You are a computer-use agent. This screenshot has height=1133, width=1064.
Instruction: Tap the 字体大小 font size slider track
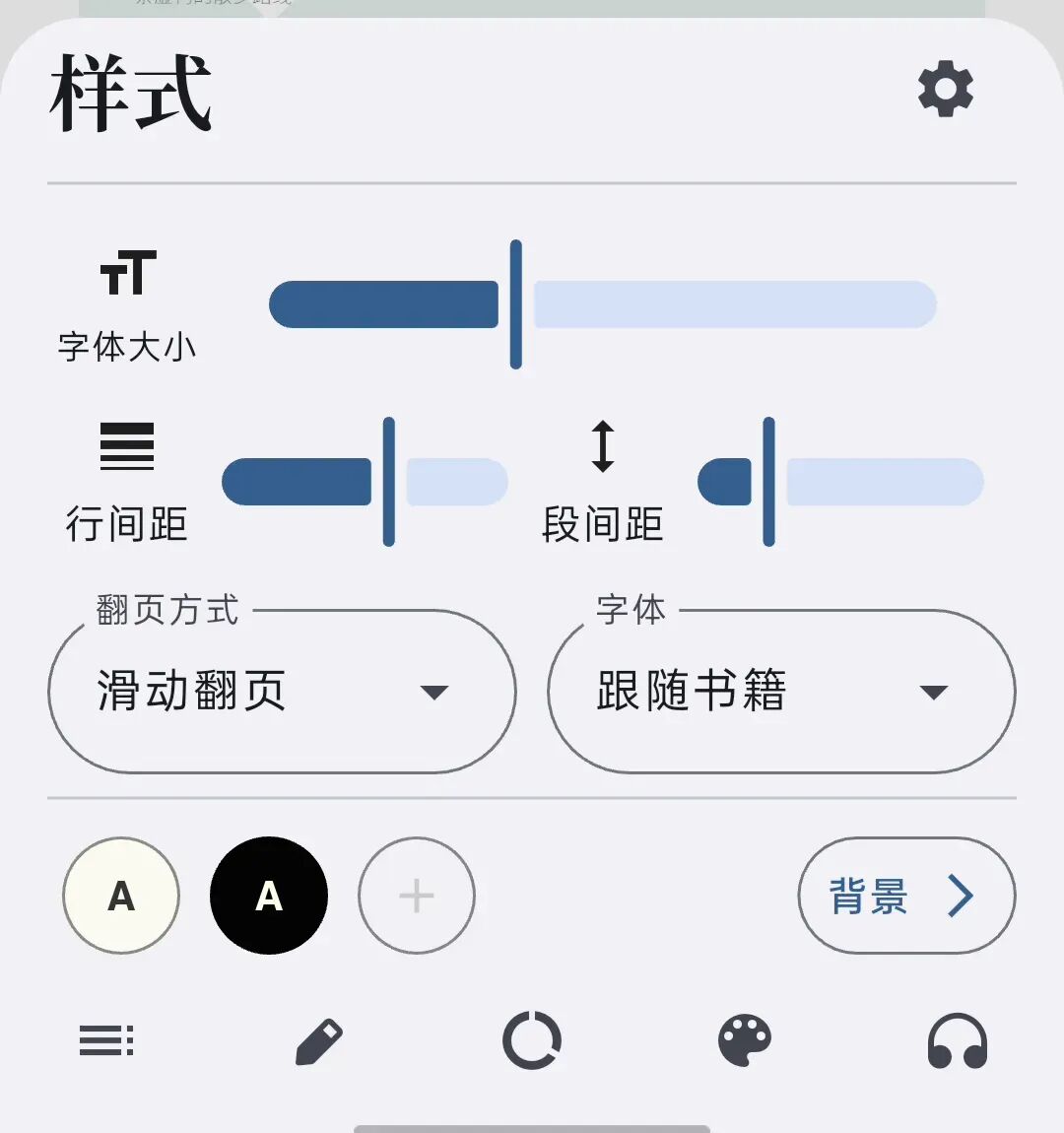click(x=602, y=304)
